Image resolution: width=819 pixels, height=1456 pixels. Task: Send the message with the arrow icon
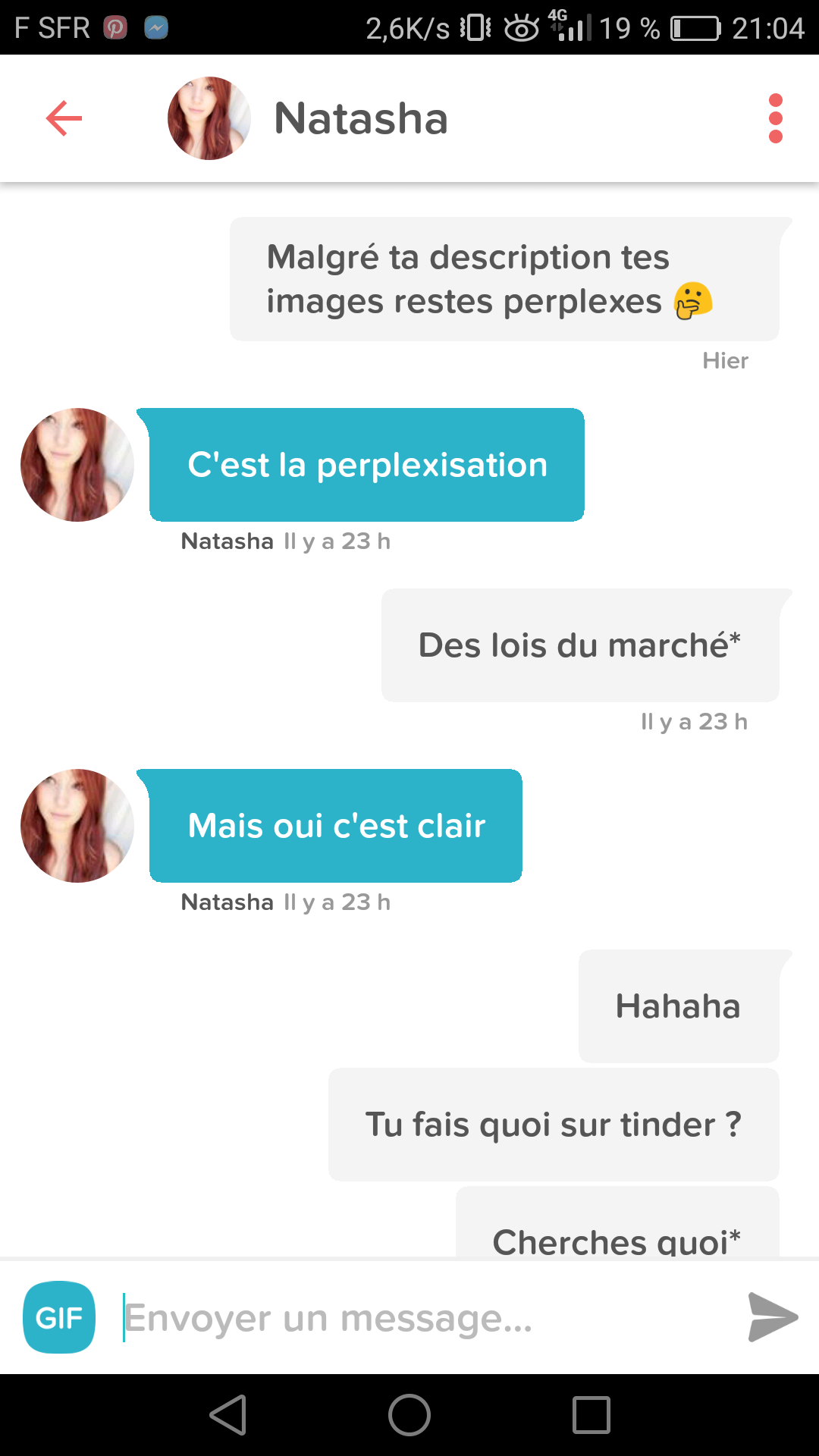(x=773, y=1317)
